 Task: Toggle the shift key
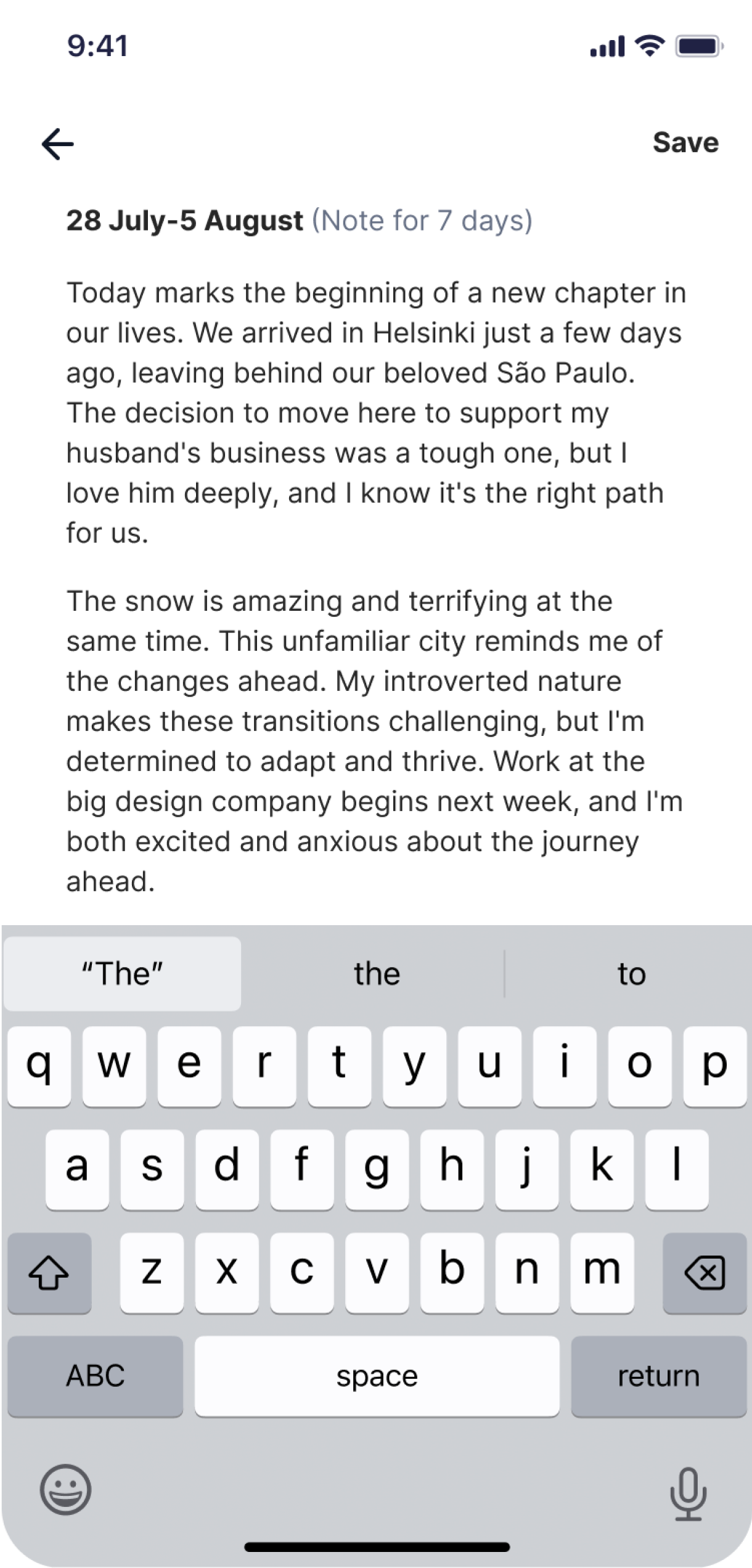[49, 1273]
